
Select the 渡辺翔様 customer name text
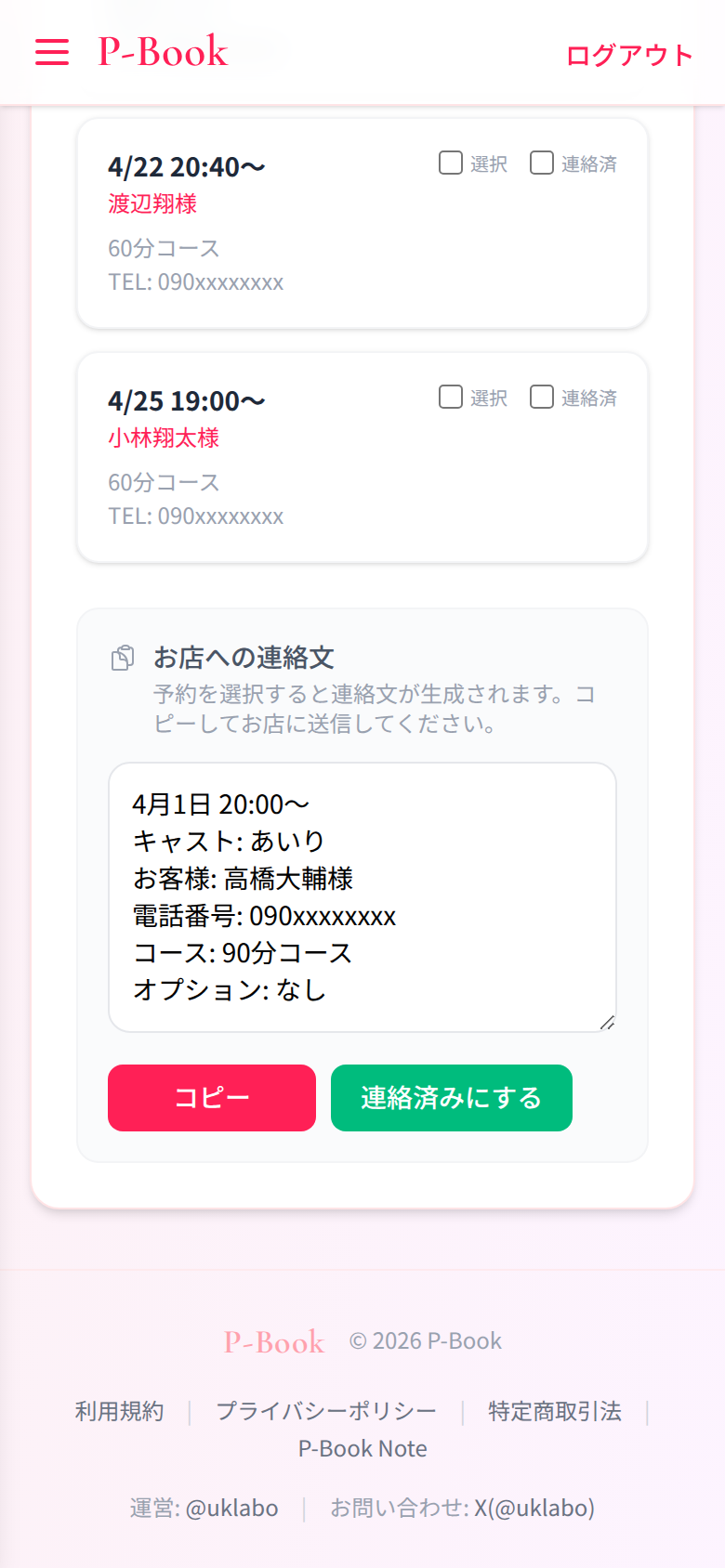(152, 204)
